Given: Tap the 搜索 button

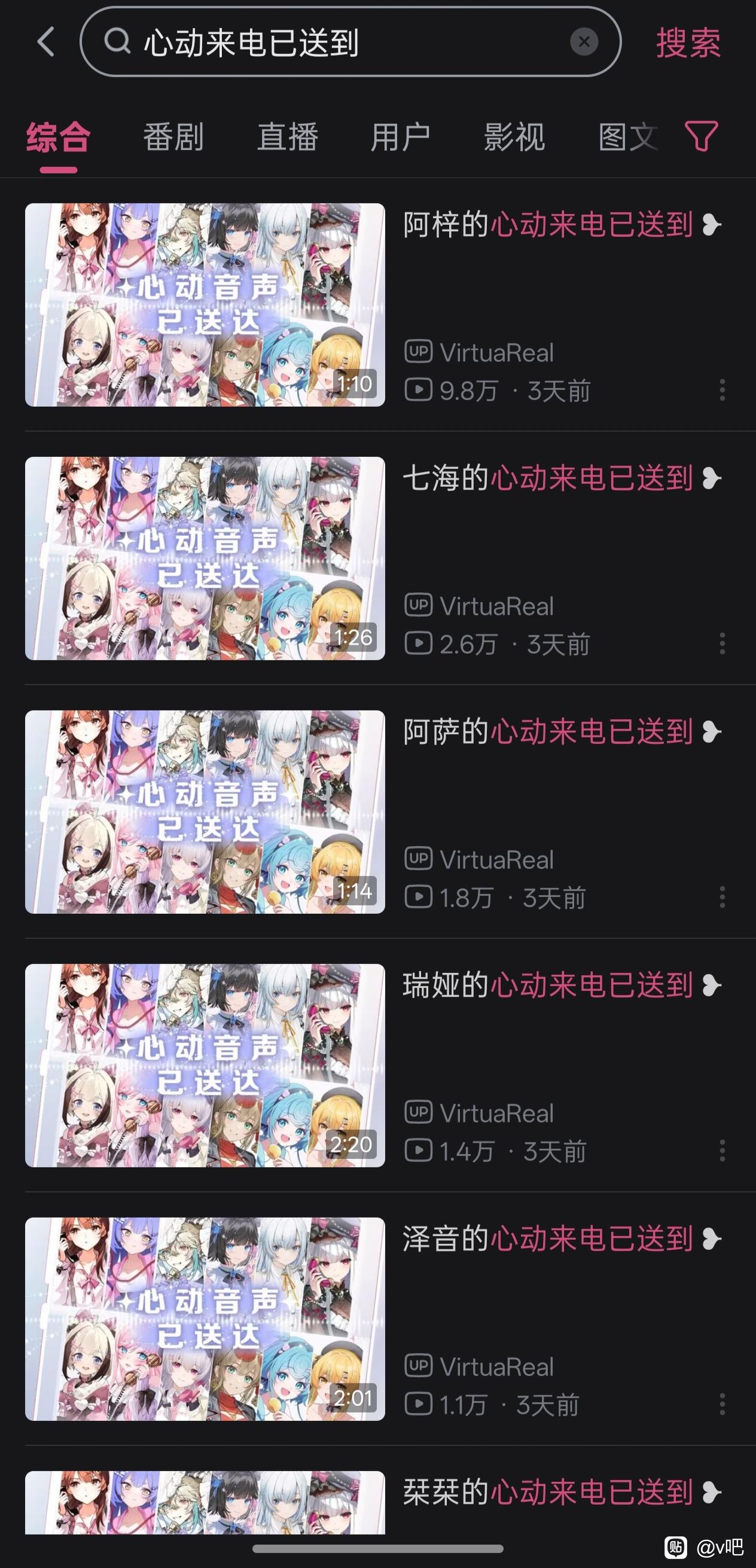Looking at the screenshot, I should point(688,42).
